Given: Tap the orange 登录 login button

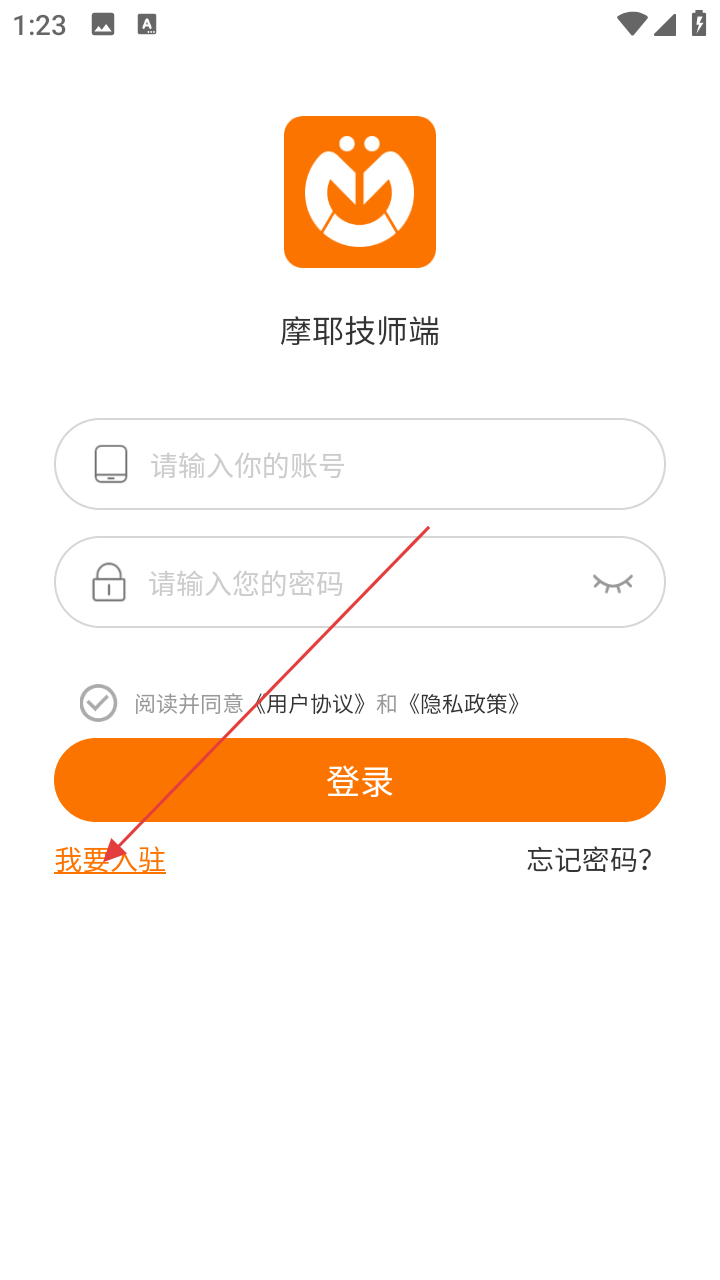Looking at the screenshot, I should point(360,780).
